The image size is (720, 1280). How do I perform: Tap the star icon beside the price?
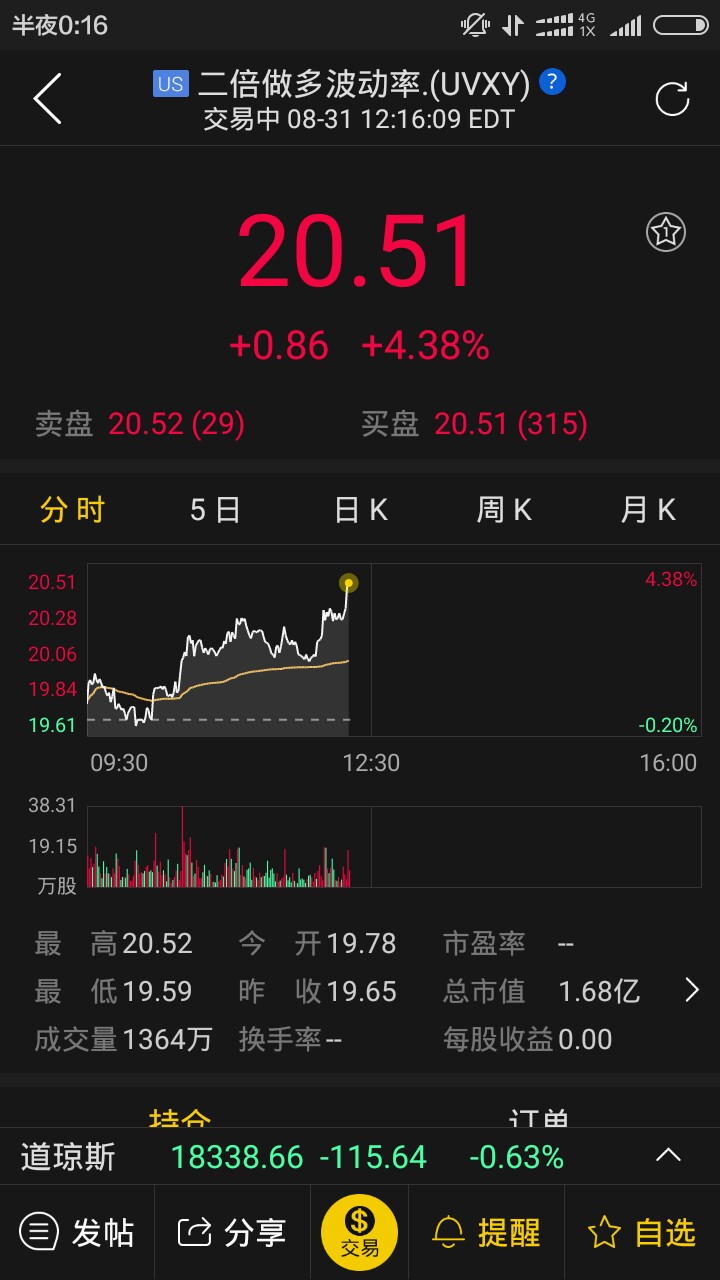click(665, 232)
